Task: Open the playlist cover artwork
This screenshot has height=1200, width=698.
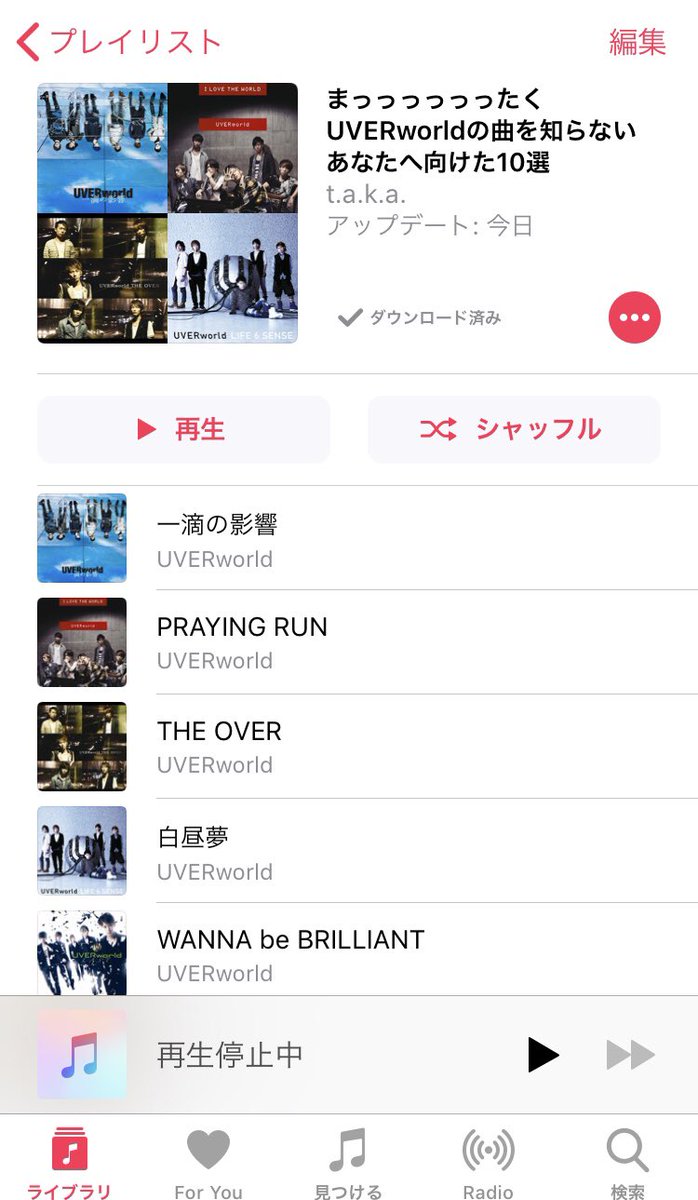Action: [x=167, y=213]
